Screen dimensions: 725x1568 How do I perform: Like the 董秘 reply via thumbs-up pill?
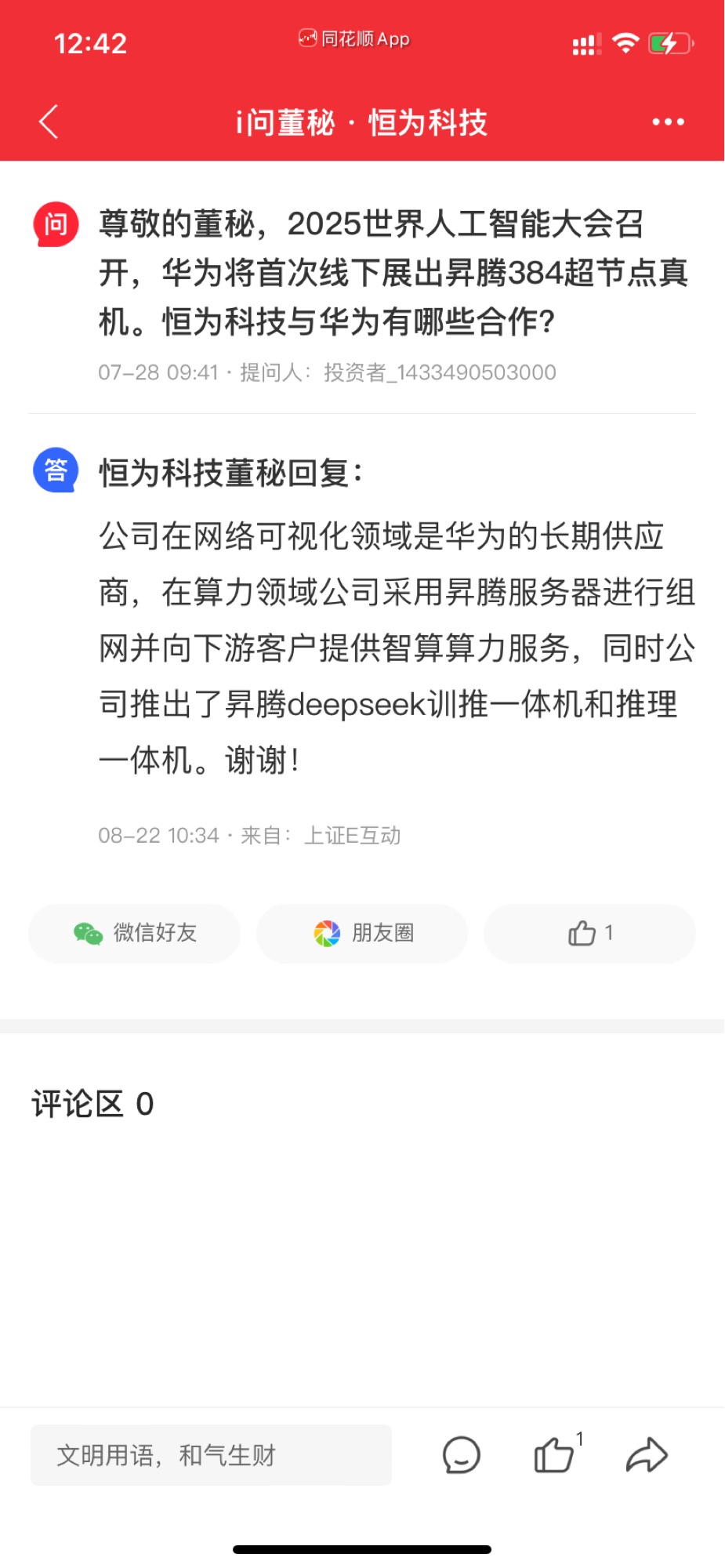click(x=589, y=933)
